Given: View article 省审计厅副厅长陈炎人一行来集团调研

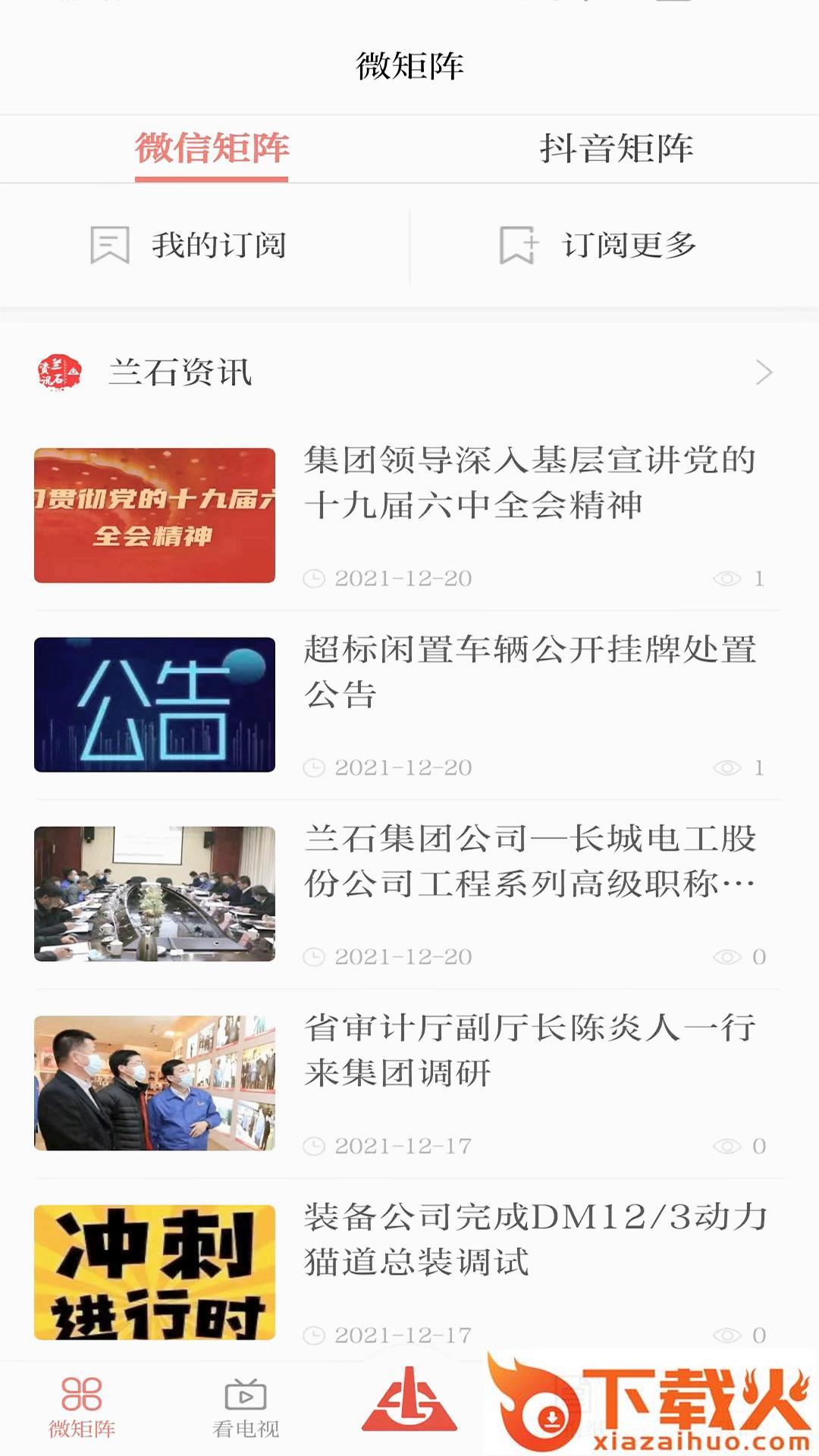Looking at the screenshot, I should tap(529, 1050).
